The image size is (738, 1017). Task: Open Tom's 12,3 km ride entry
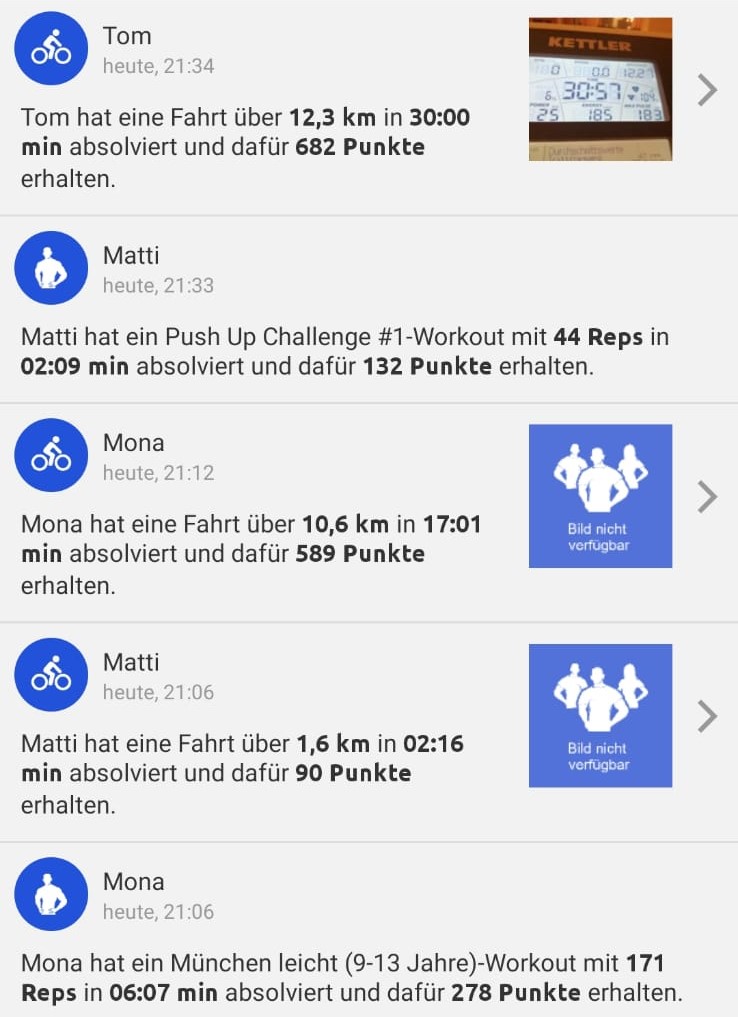[x=250, y=146]
